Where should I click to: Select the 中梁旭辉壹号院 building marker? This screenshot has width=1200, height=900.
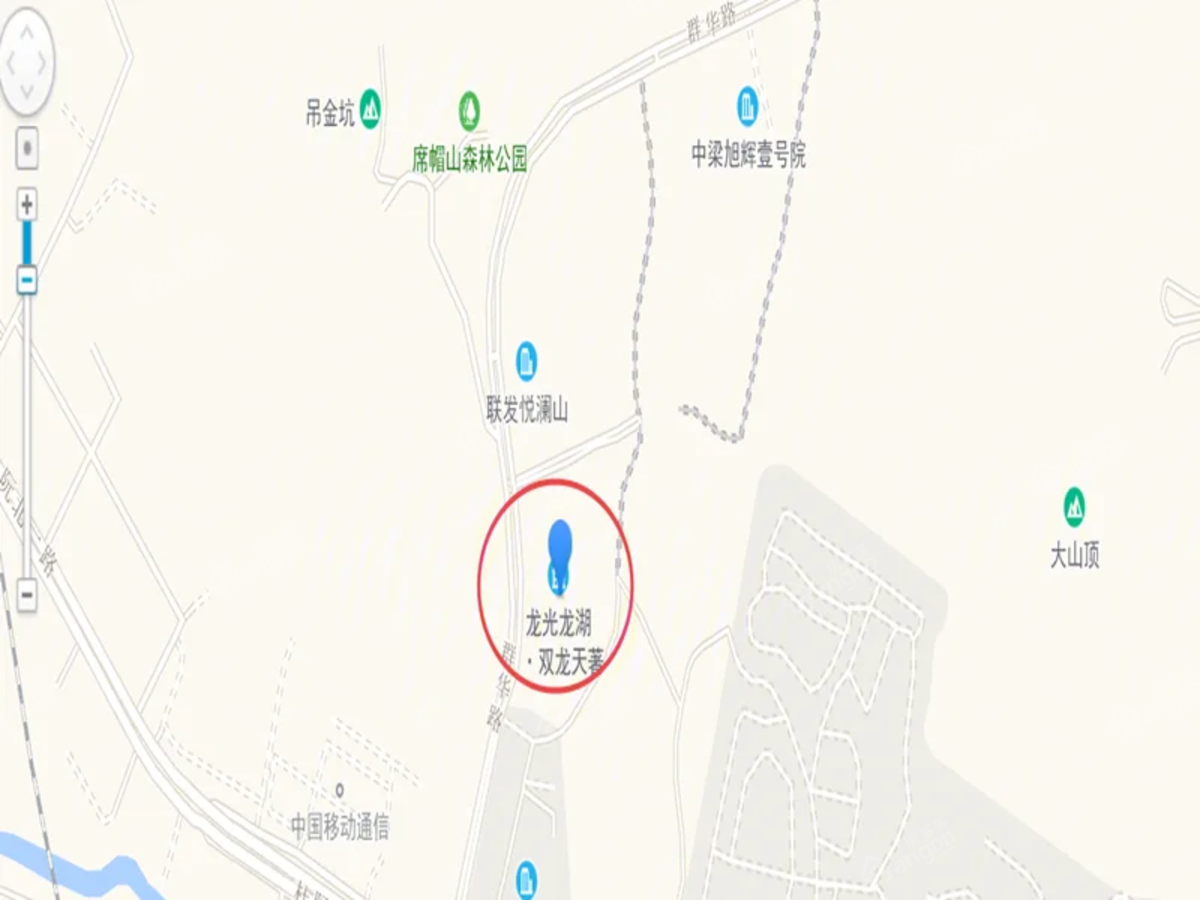pos(747,106)
